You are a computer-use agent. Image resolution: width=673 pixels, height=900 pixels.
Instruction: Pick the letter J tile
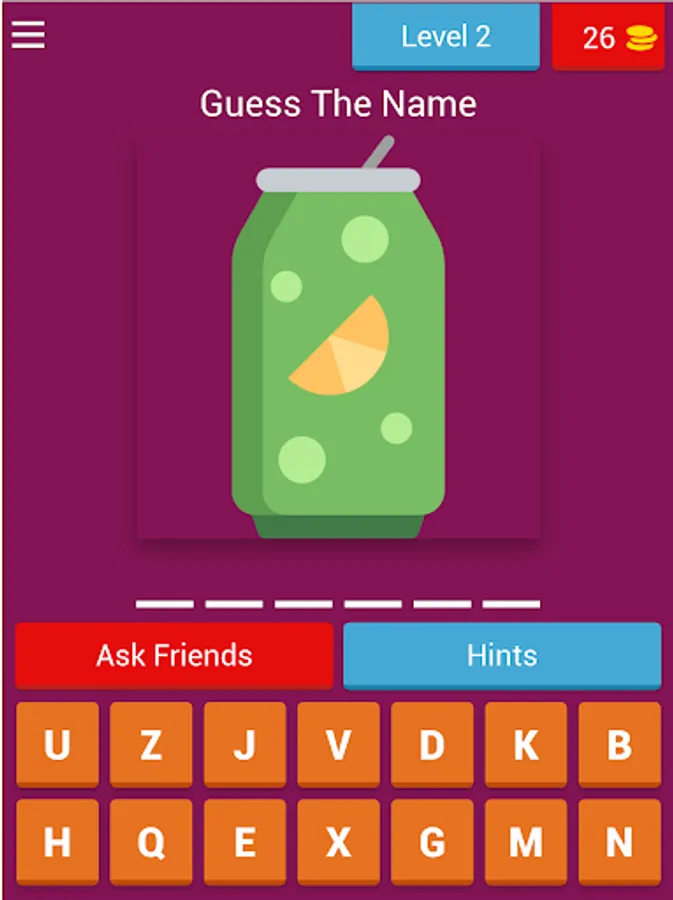(245, 745)
